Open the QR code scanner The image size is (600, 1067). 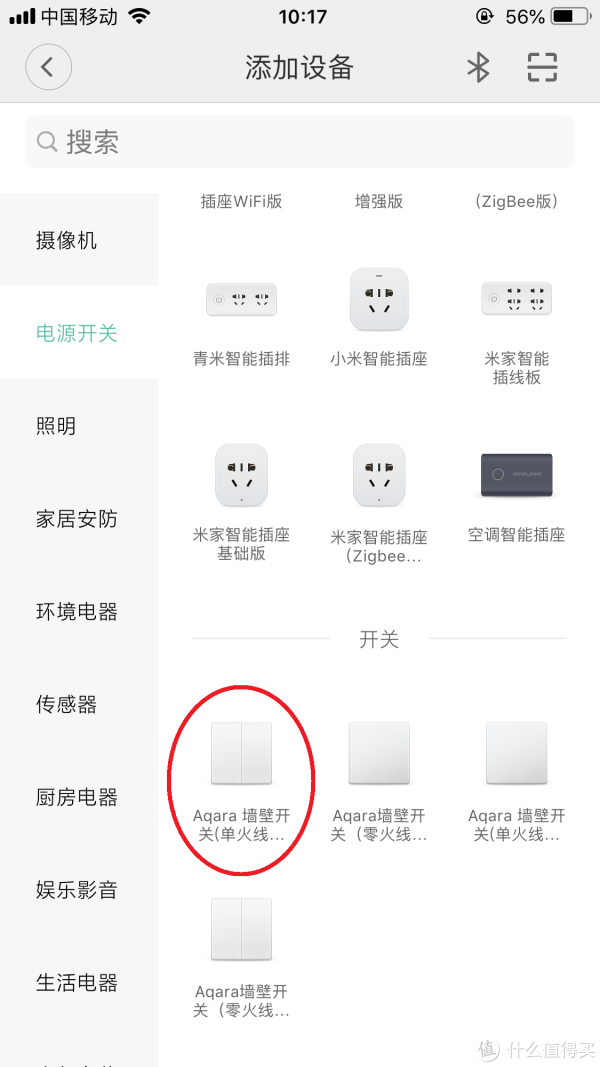542,67
